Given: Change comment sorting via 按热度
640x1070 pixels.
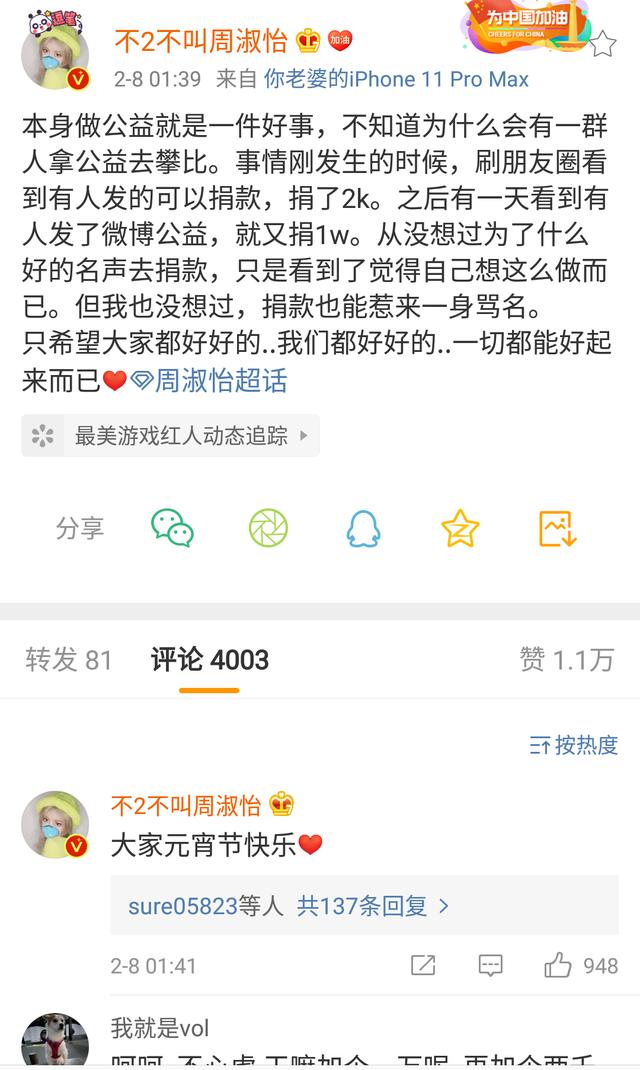Looking at the screenshot, I should click(x=573, y=745).
